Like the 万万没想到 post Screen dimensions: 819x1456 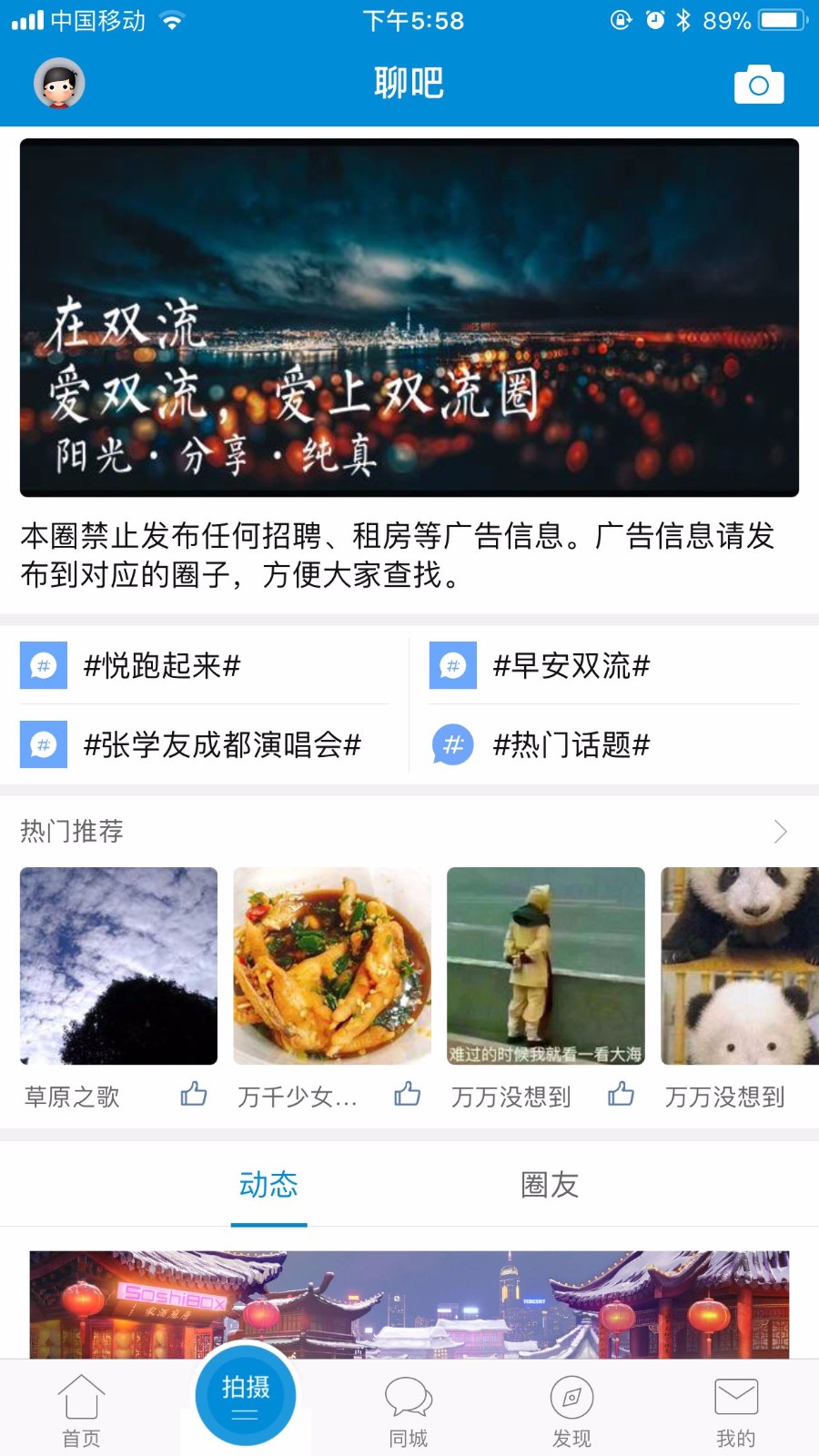pyautogui.click(x=622, y=1096)
